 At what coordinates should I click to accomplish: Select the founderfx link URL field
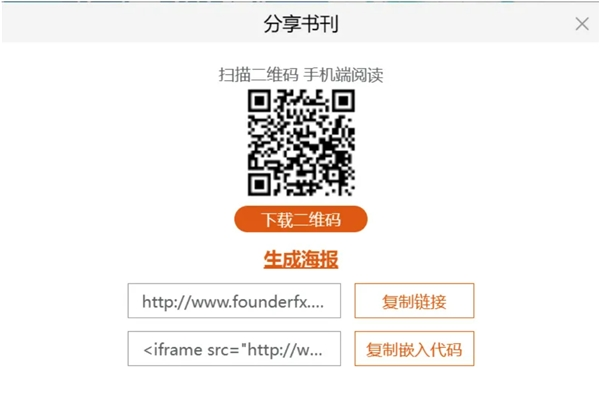pyautogui.click(x=234, y=301)
